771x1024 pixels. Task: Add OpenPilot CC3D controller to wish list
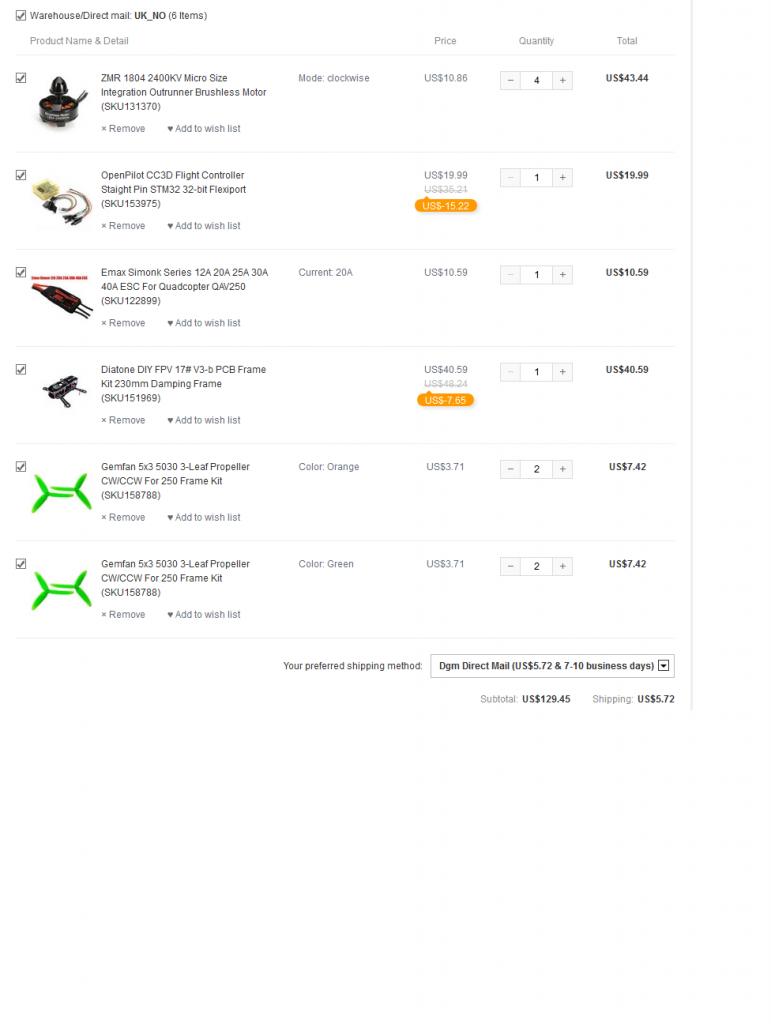coord(204,226)
